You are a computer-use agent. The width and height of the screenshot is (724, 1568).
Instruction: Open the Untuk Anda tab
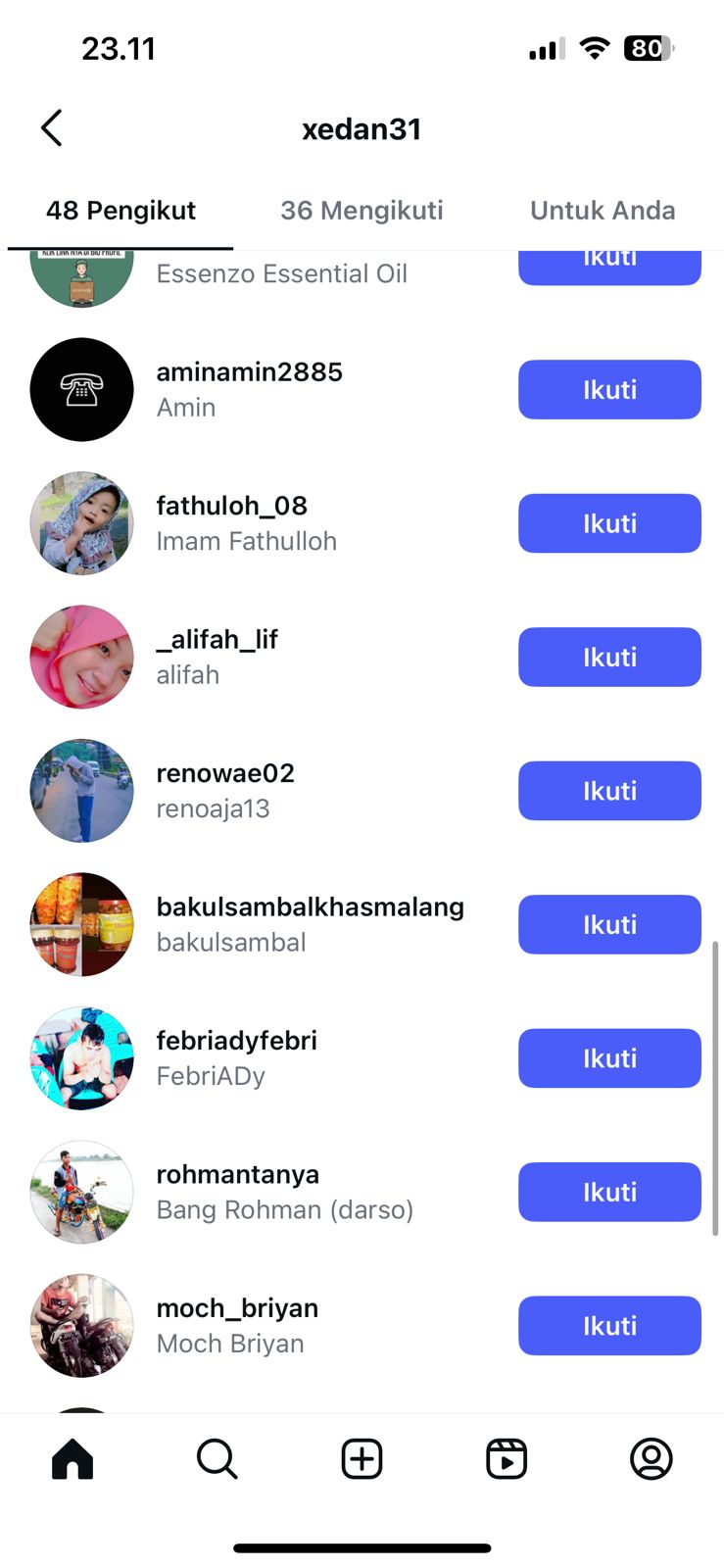[602, 211]
